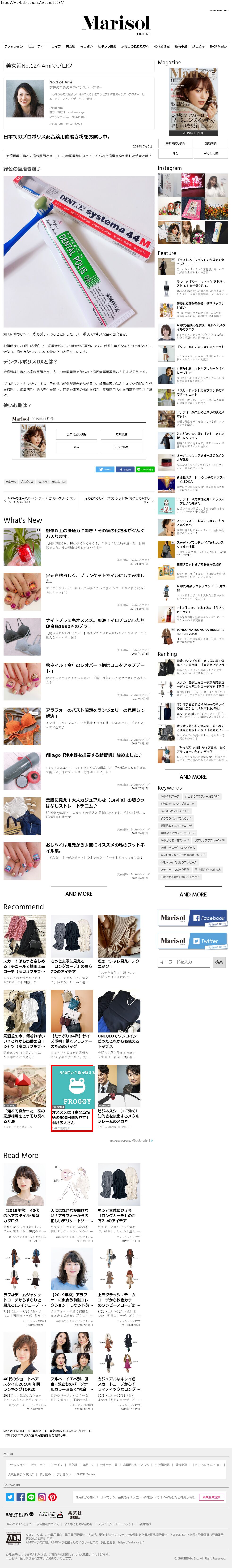Viewport: 232px width, 1568px height.
Task: Open the Instagram icon in footer
Action: coord(42,1497)
